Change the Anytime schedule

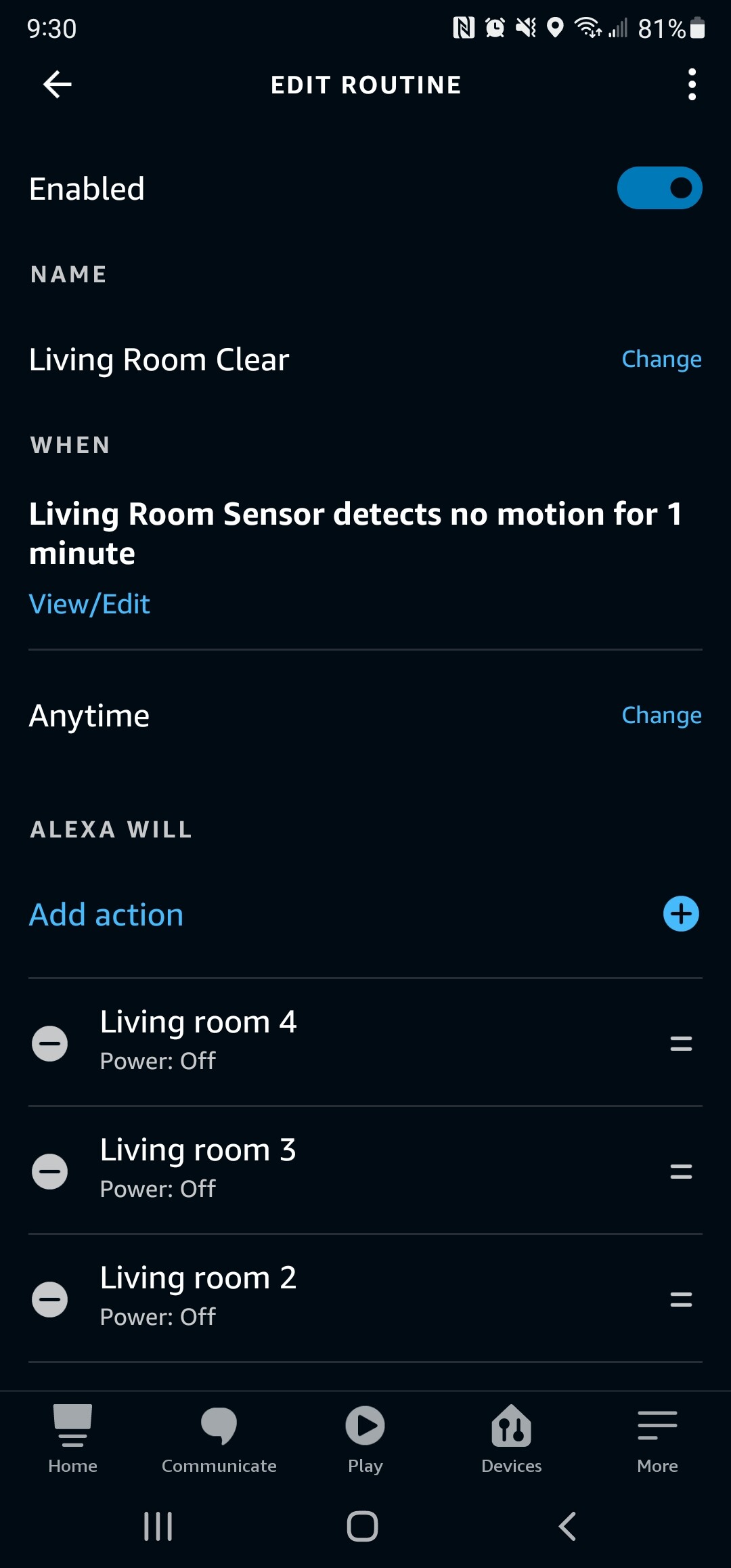[x=661, y=716]
